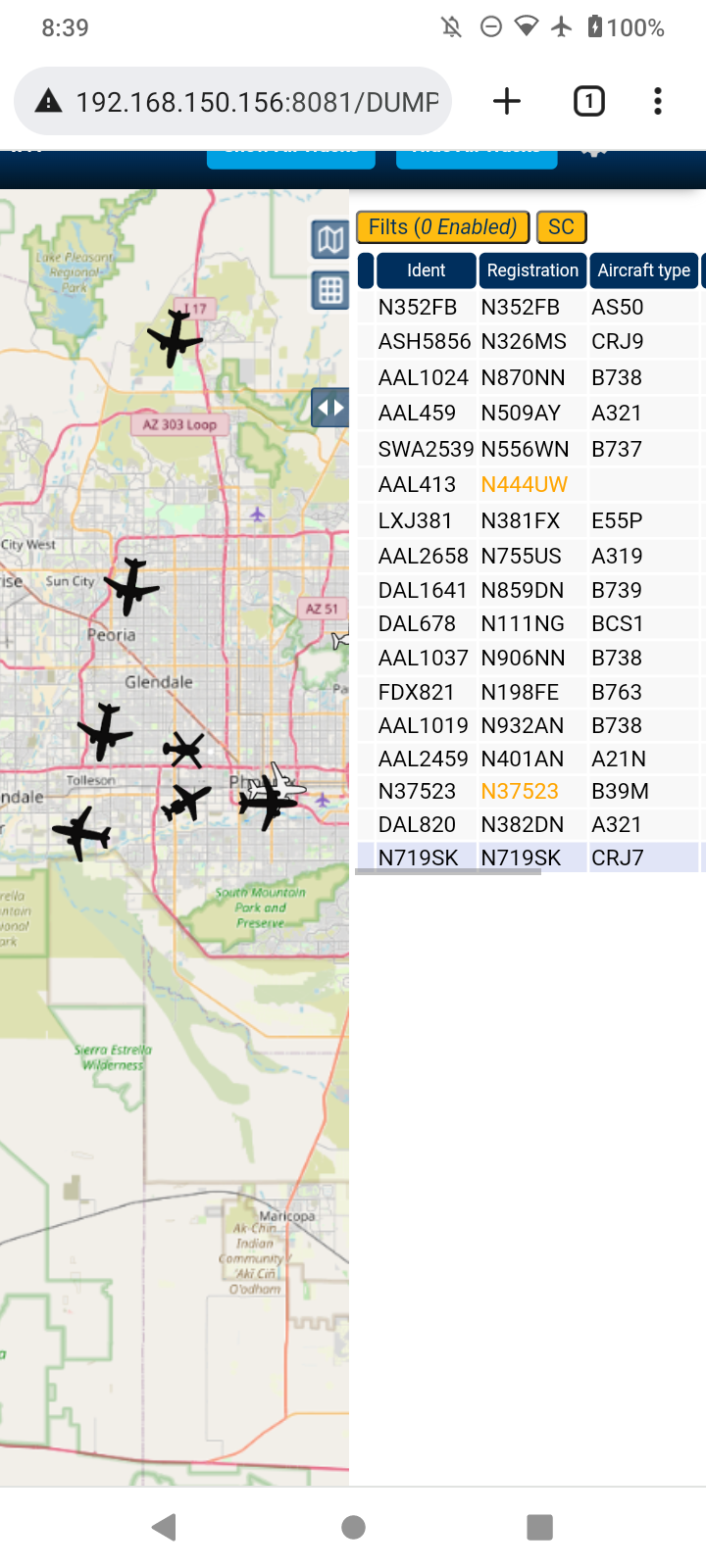Open the N444UW registration link
The width and height of the screenshot is (706, 1568).
(x=524, y=484)
